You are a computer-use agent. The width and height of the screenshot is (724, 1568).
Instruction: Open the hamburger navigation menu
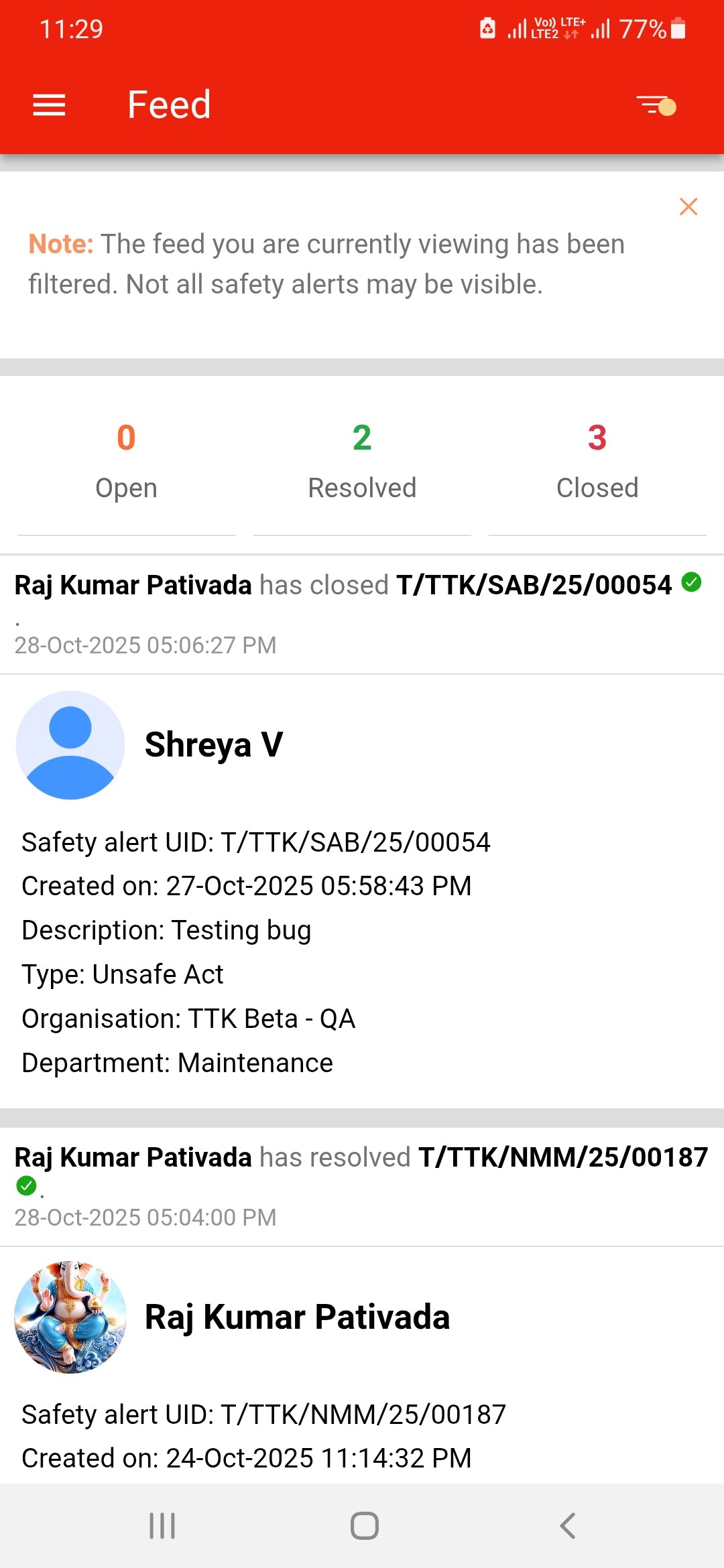pos(49,105)
